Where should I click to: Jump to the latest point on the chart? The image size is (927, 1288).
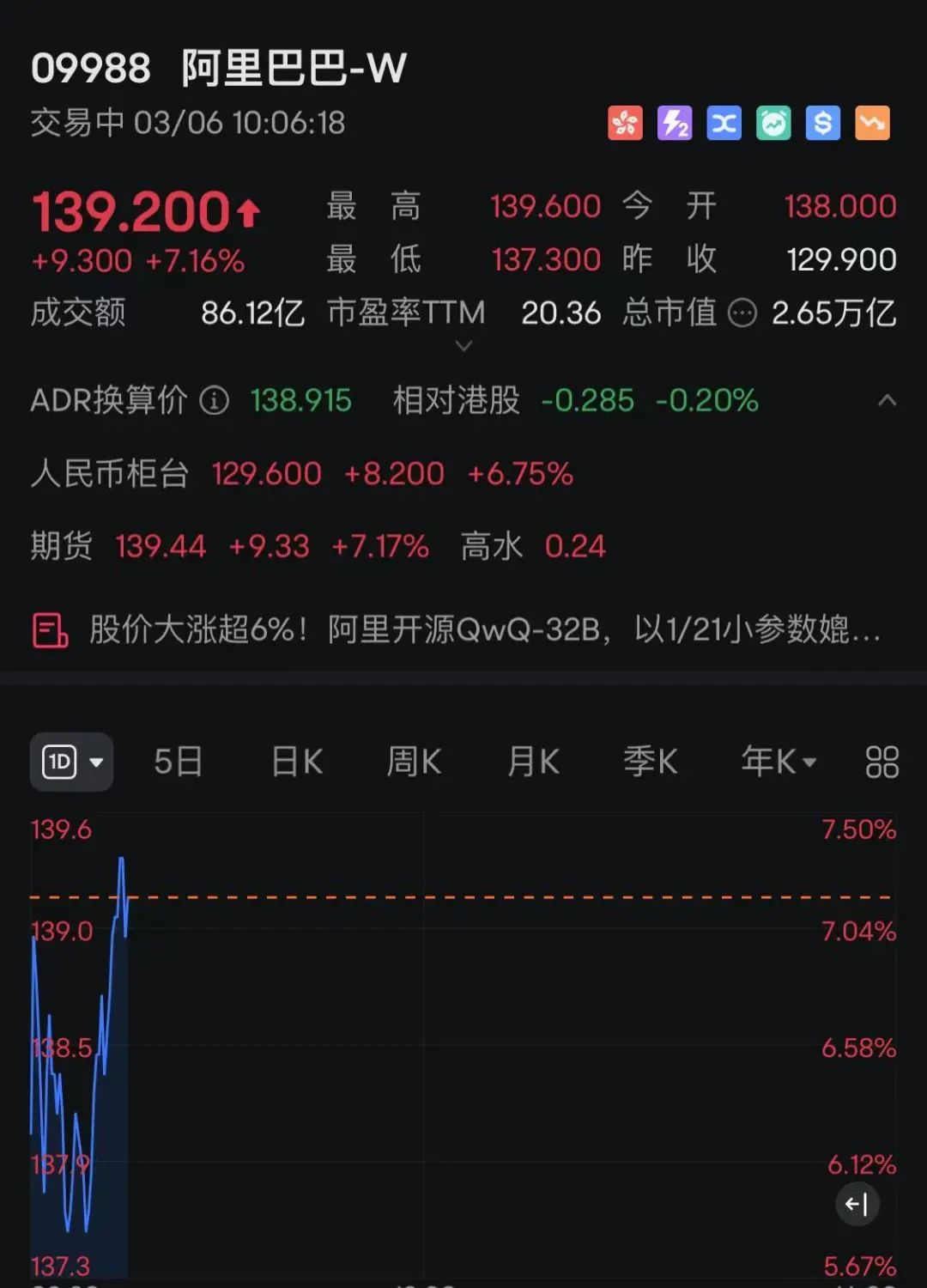[x=857, y=1204]
